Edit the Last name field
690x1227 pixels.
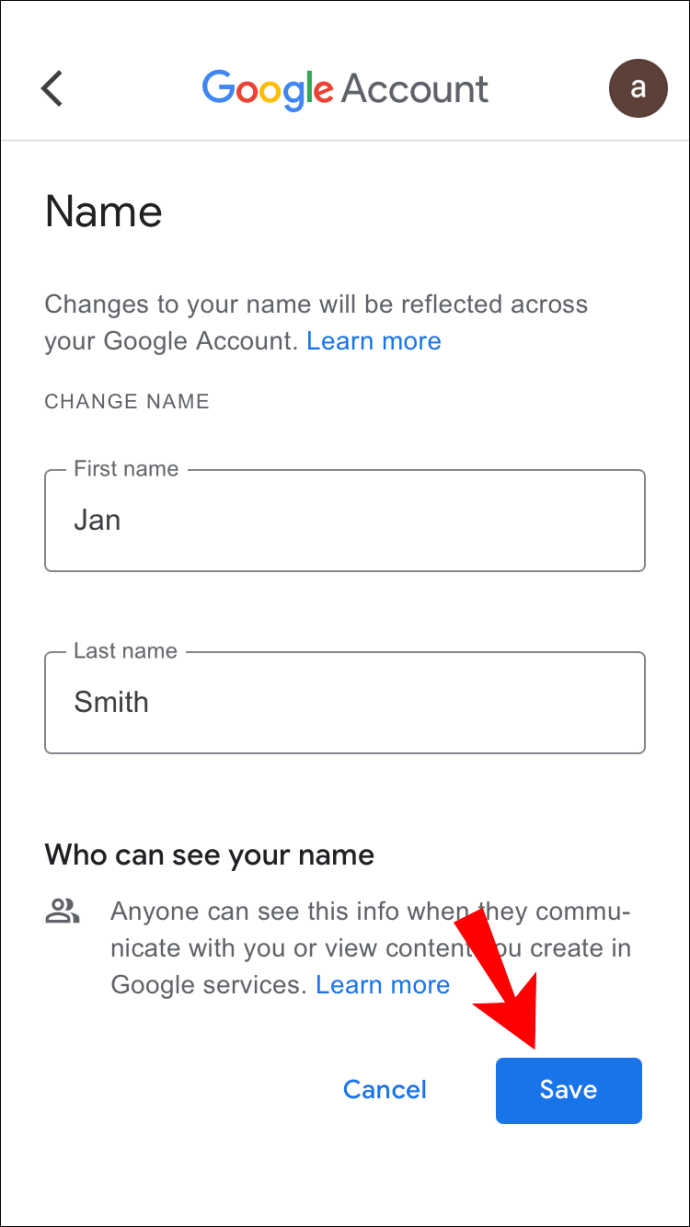(345, 702)
